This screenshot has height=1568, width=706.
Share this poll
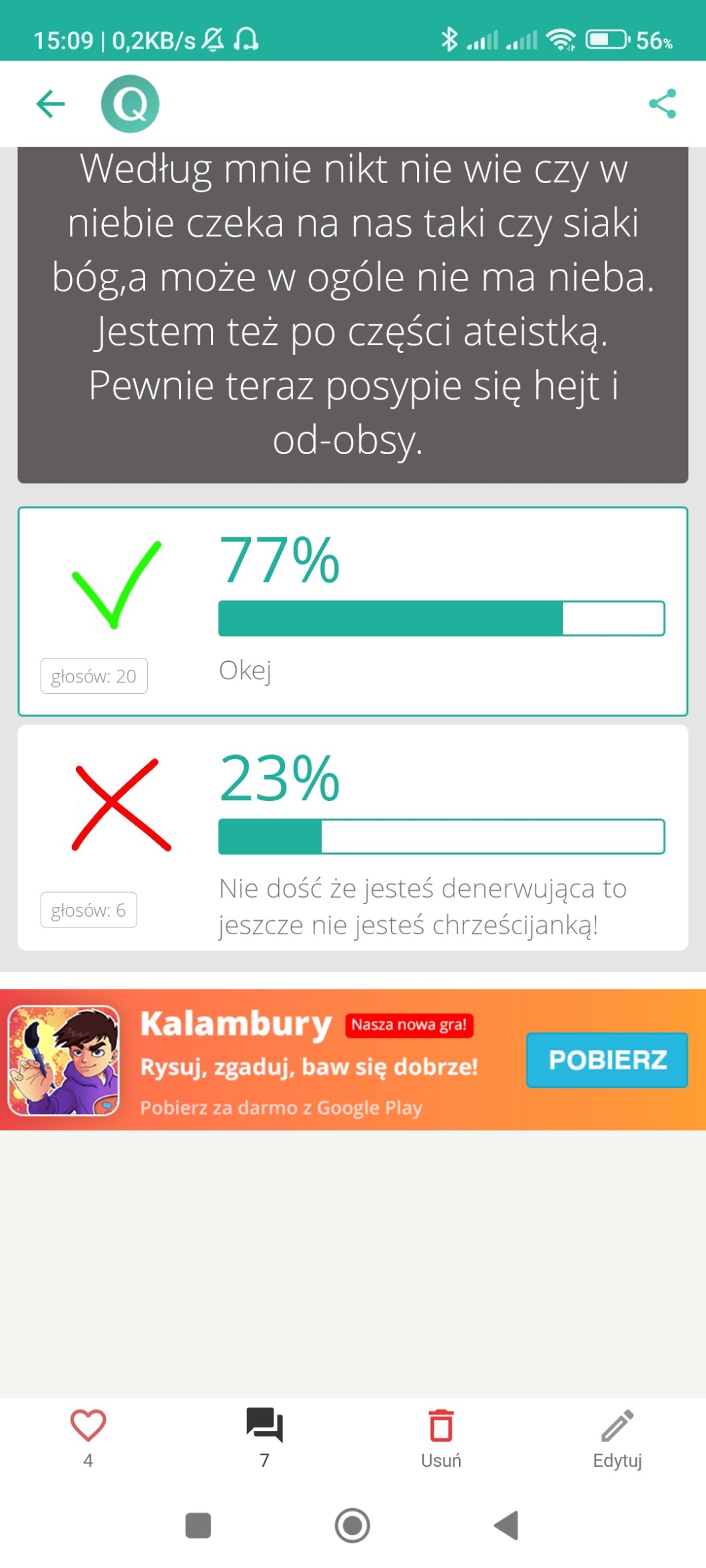662,104
